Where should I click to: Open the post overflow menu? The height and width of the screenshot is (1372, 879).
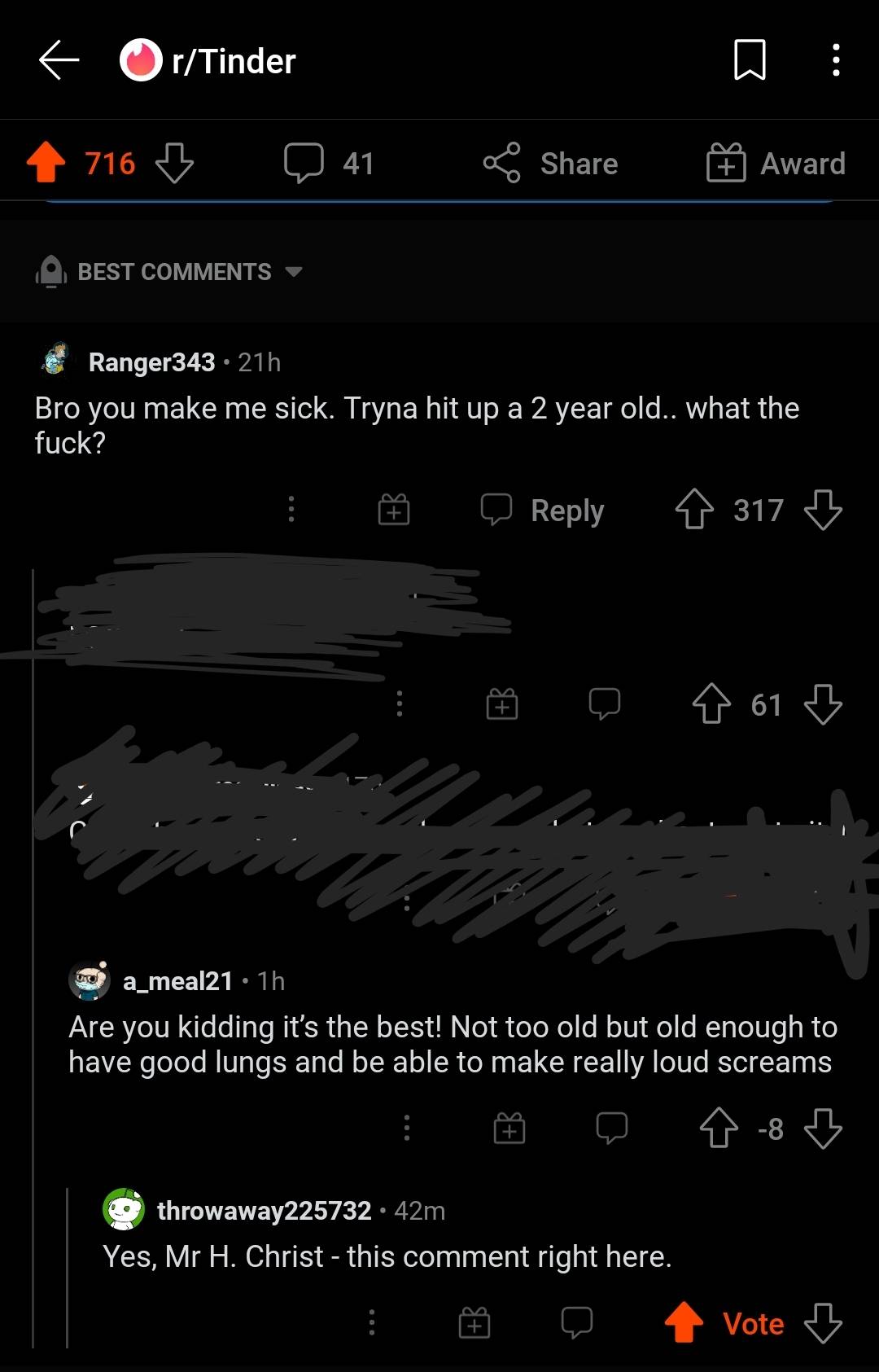[836, 60]
